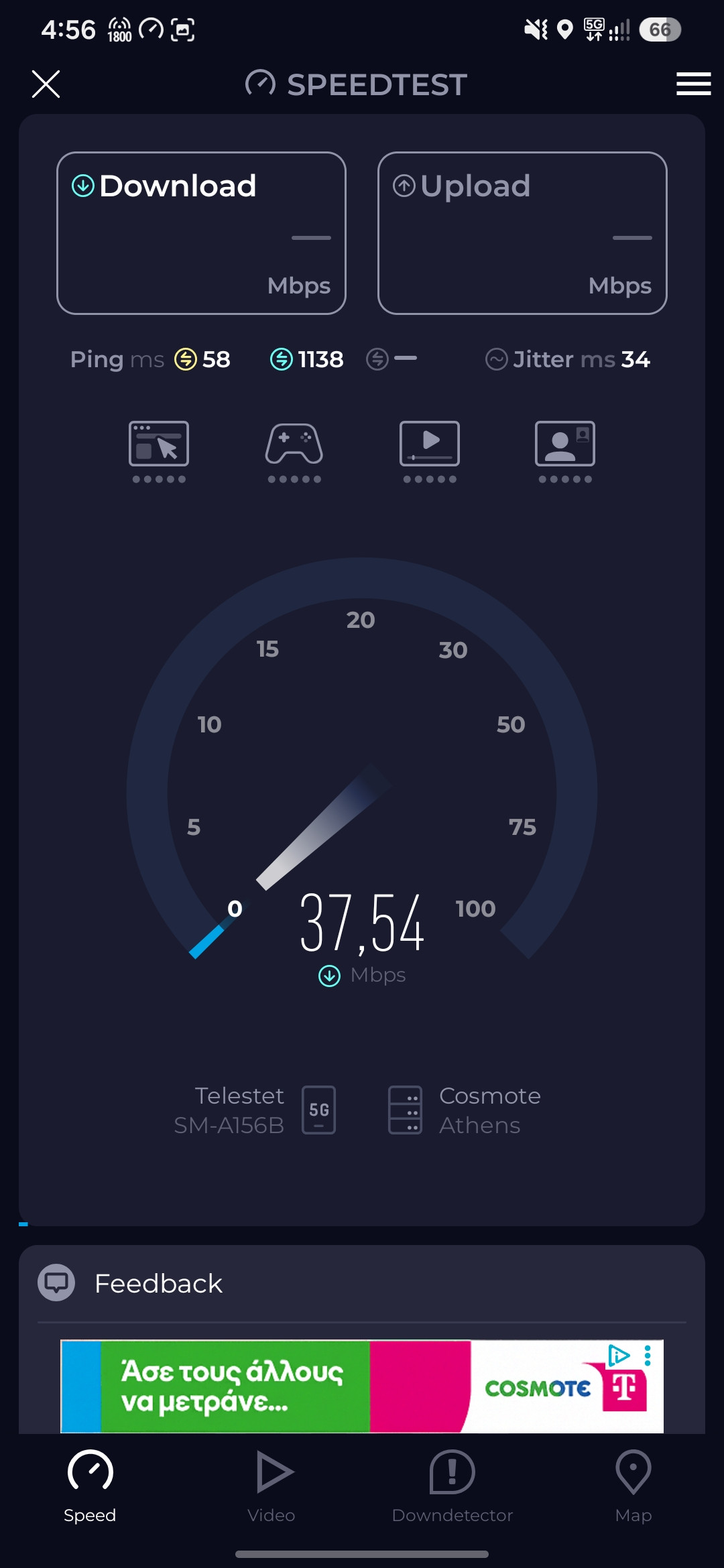Tap the Telestet SM-A156B connection info
This screenshot has height=1568, width=724.
click(x=255, y=1110)
